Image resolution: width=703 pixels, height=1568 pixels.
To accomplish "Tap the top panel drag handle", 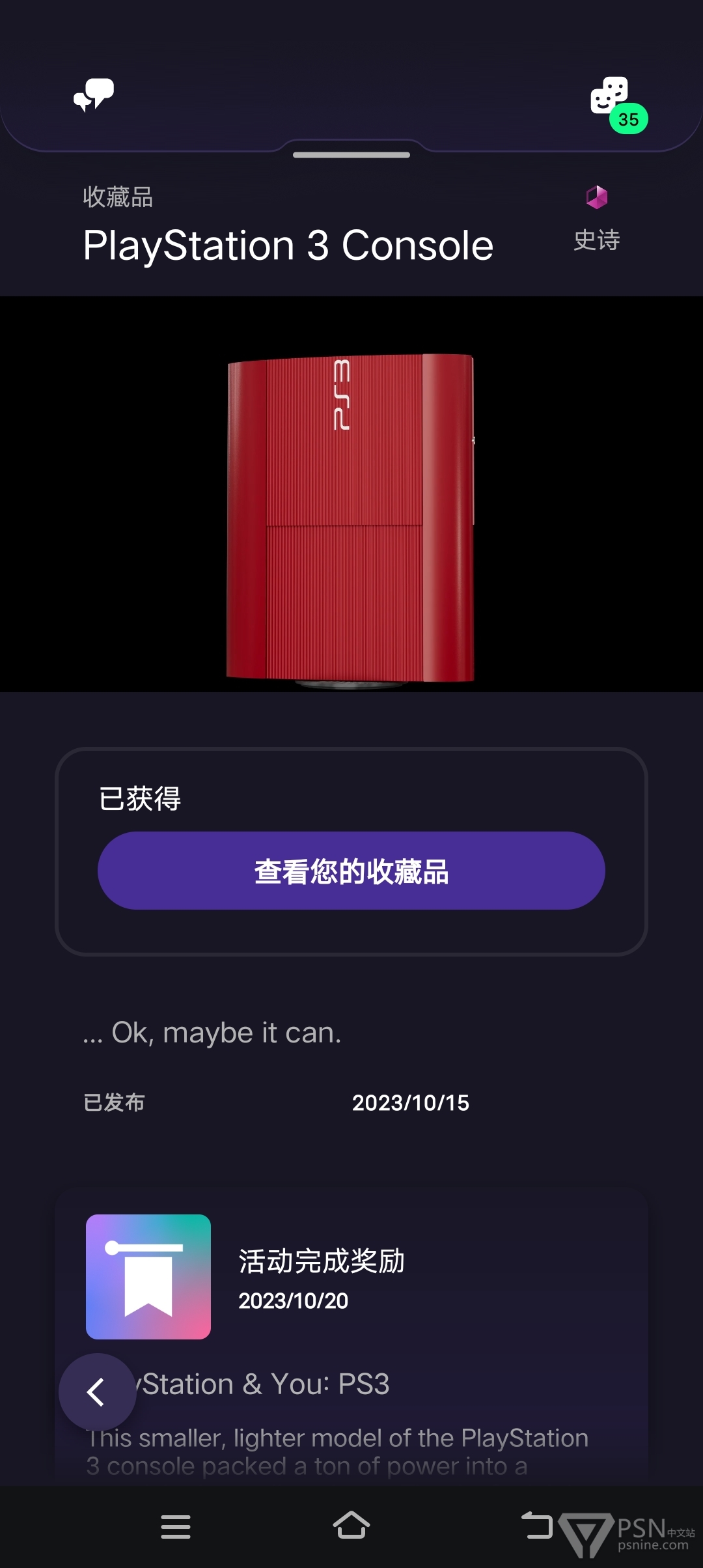I will pos(351,155).
